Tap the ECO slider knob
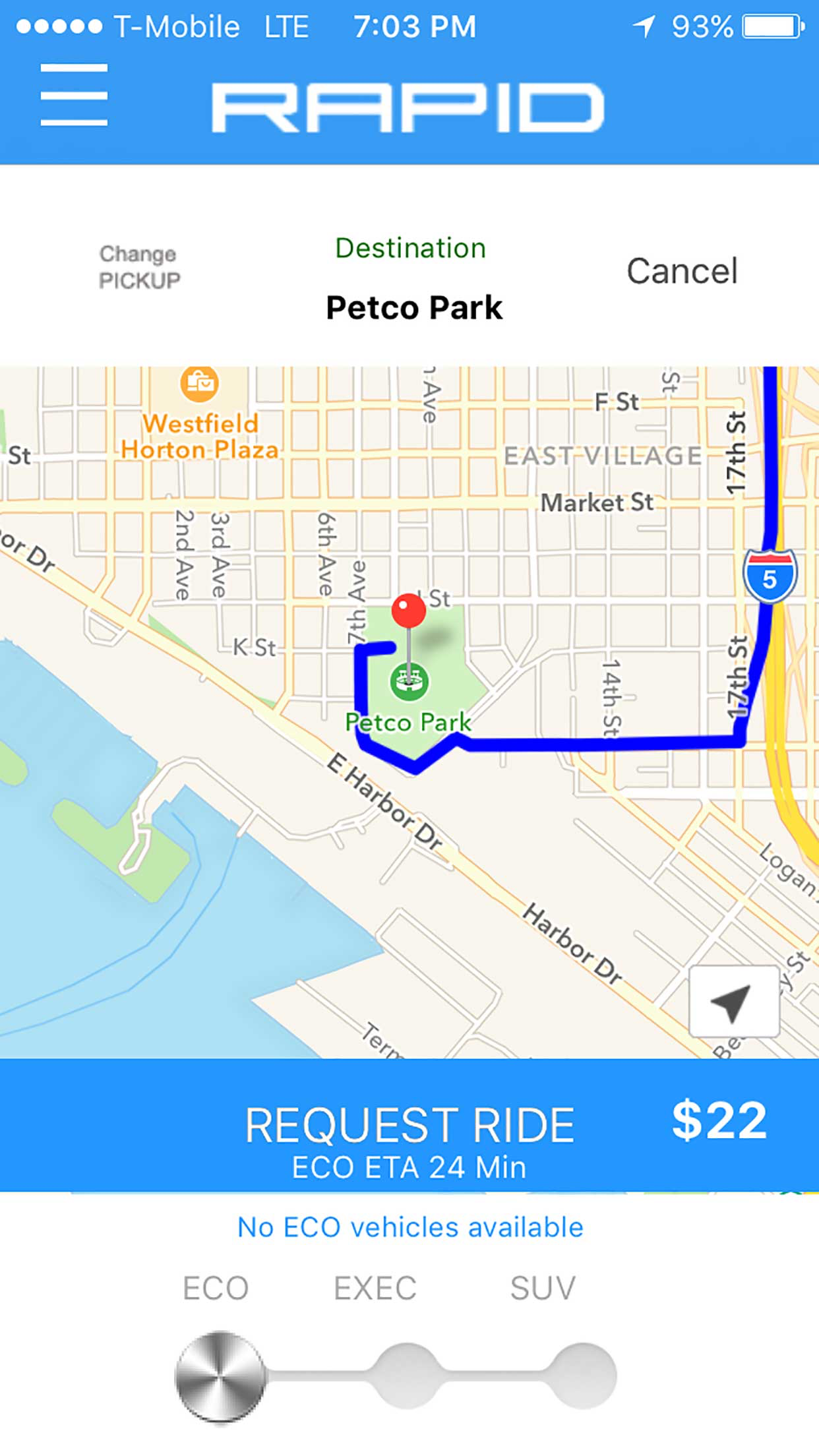 pos(220,1376)
